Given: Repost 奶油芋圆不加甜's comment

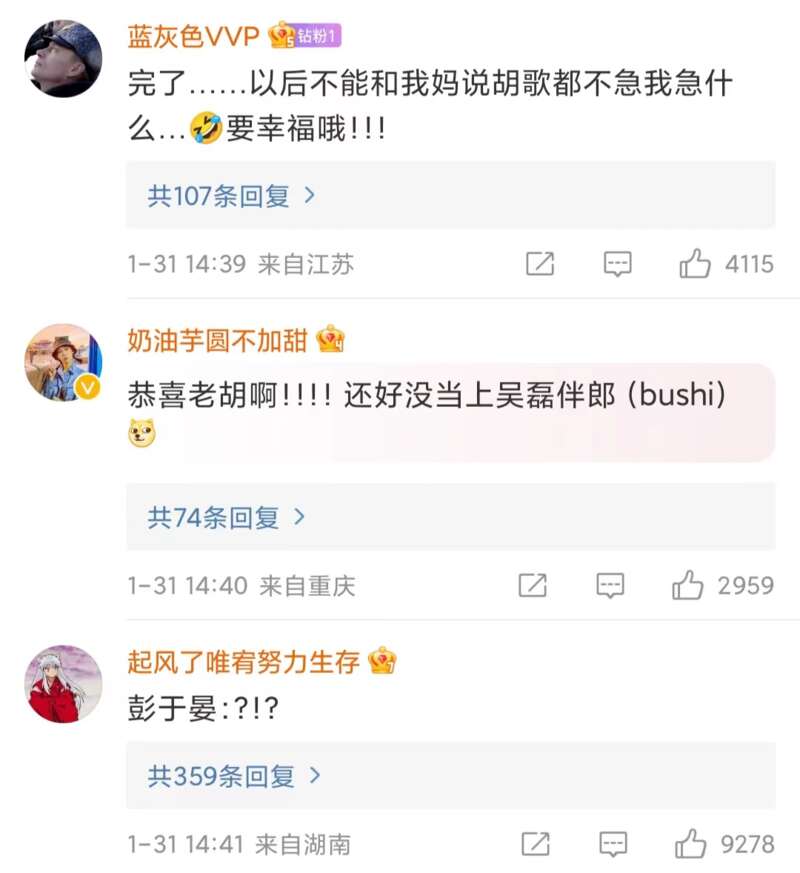Looking at the screenshot, I should tap(533, 585).
